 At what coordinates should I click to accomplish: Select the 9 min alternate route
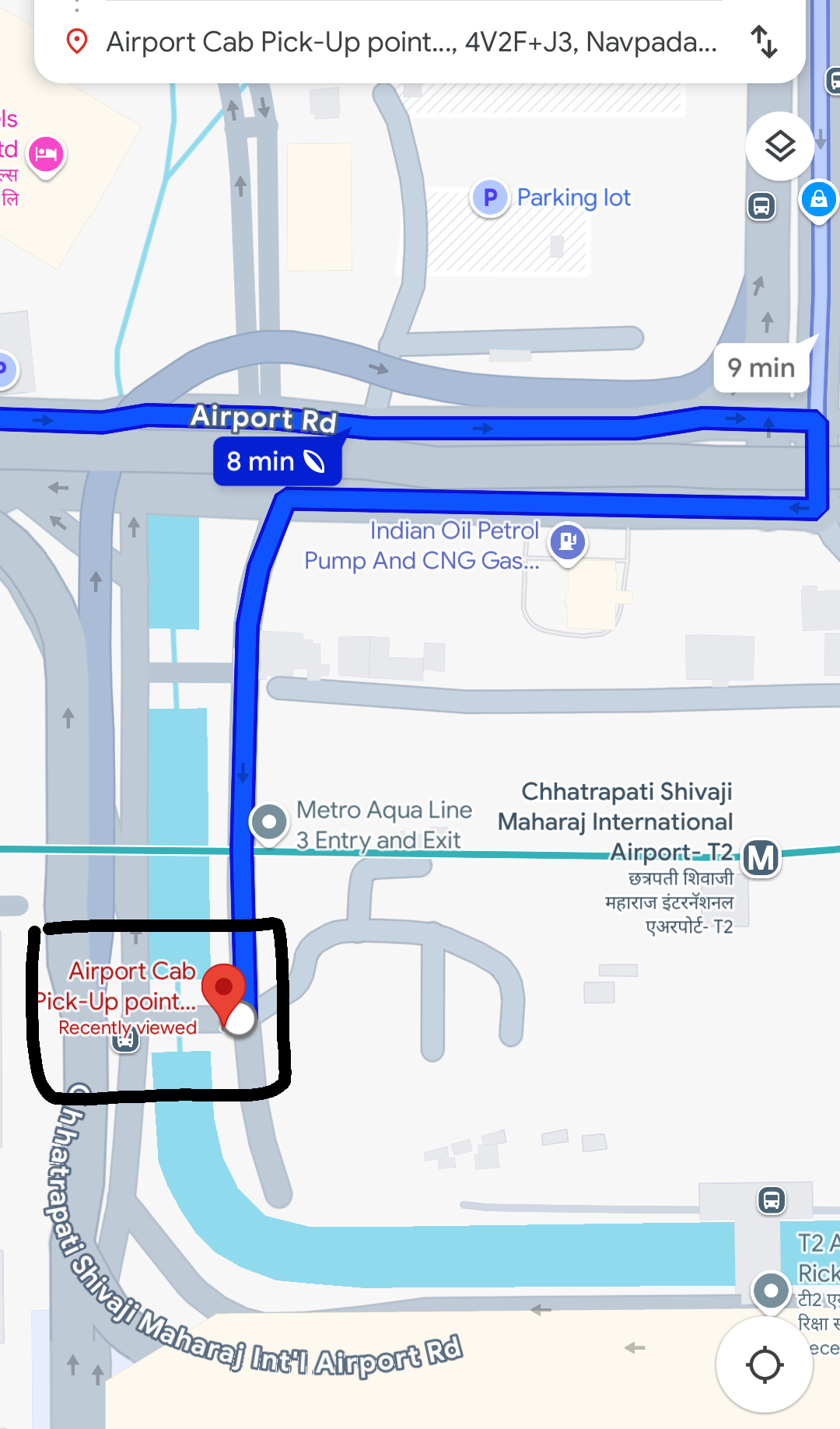click(x=761, y=367)
